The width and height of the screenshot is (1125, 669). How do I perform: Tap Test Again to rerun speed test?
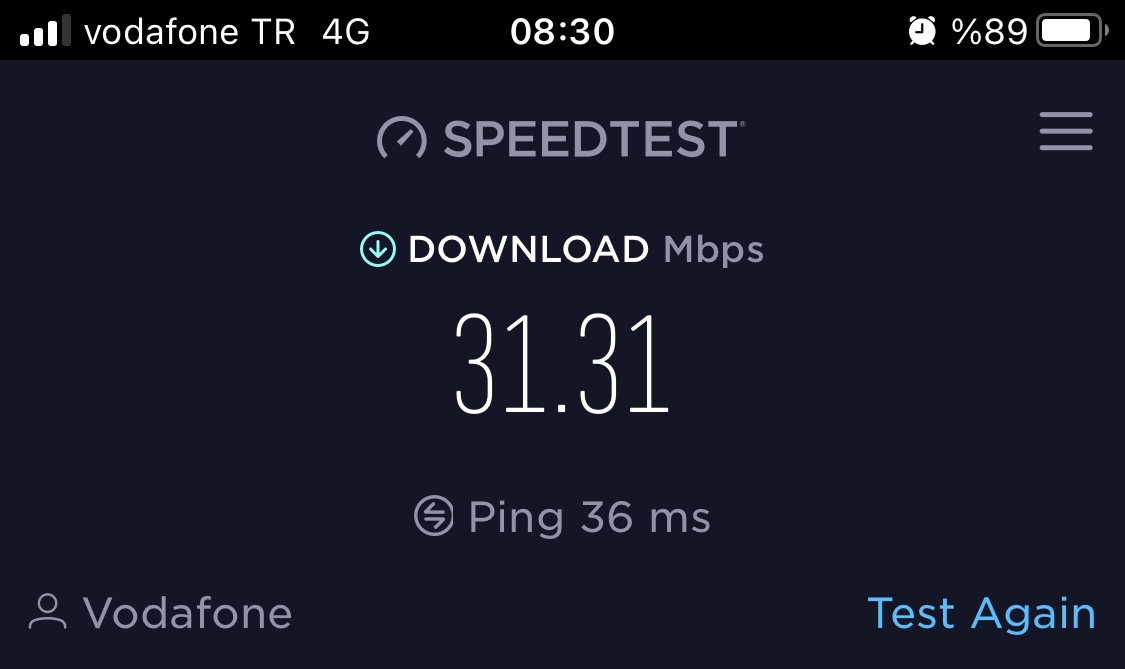[981, 613]
